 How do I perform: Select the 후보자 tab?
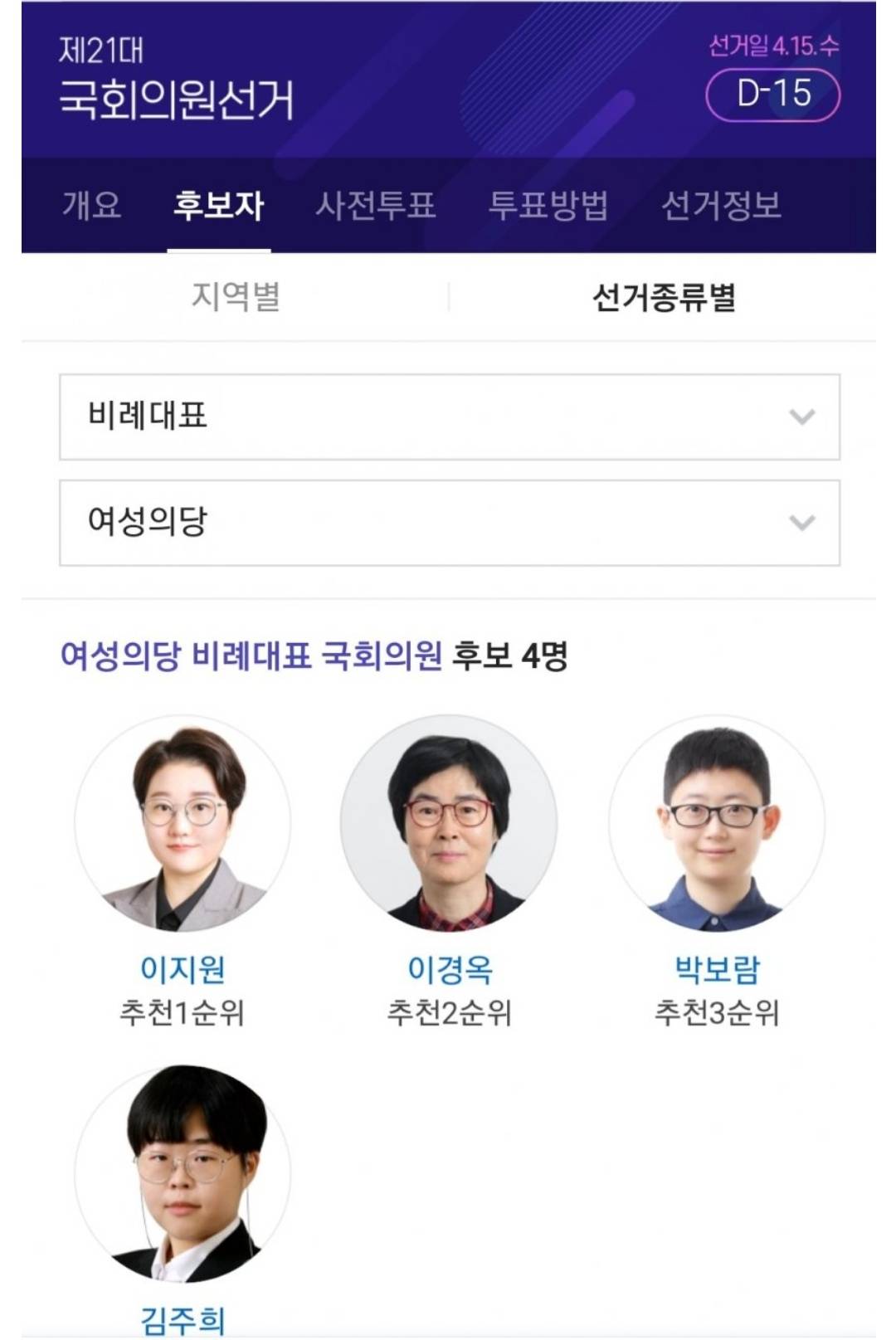click(x=218, y=205)
